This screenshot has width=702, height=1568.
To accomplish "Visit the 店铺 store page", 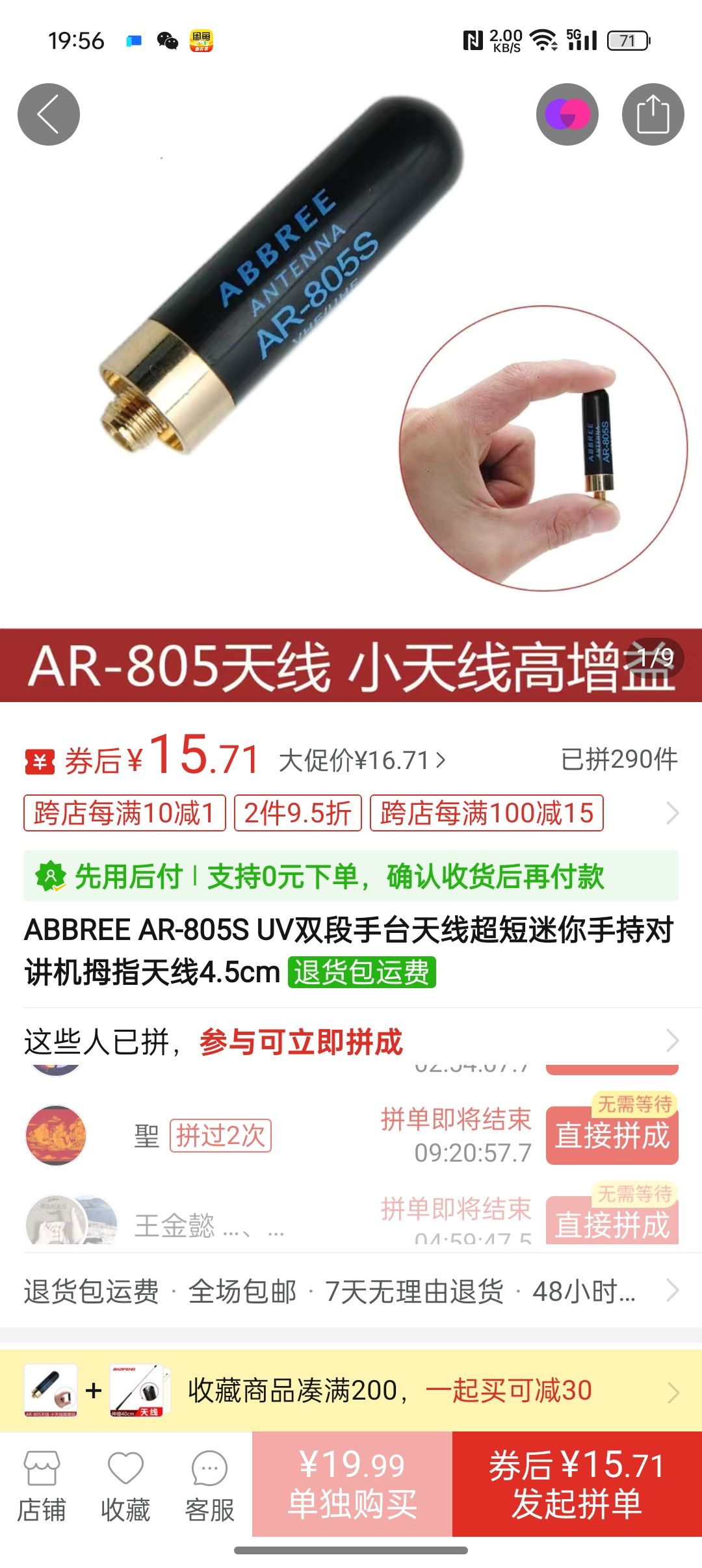I will click(x=42, y=1486).
